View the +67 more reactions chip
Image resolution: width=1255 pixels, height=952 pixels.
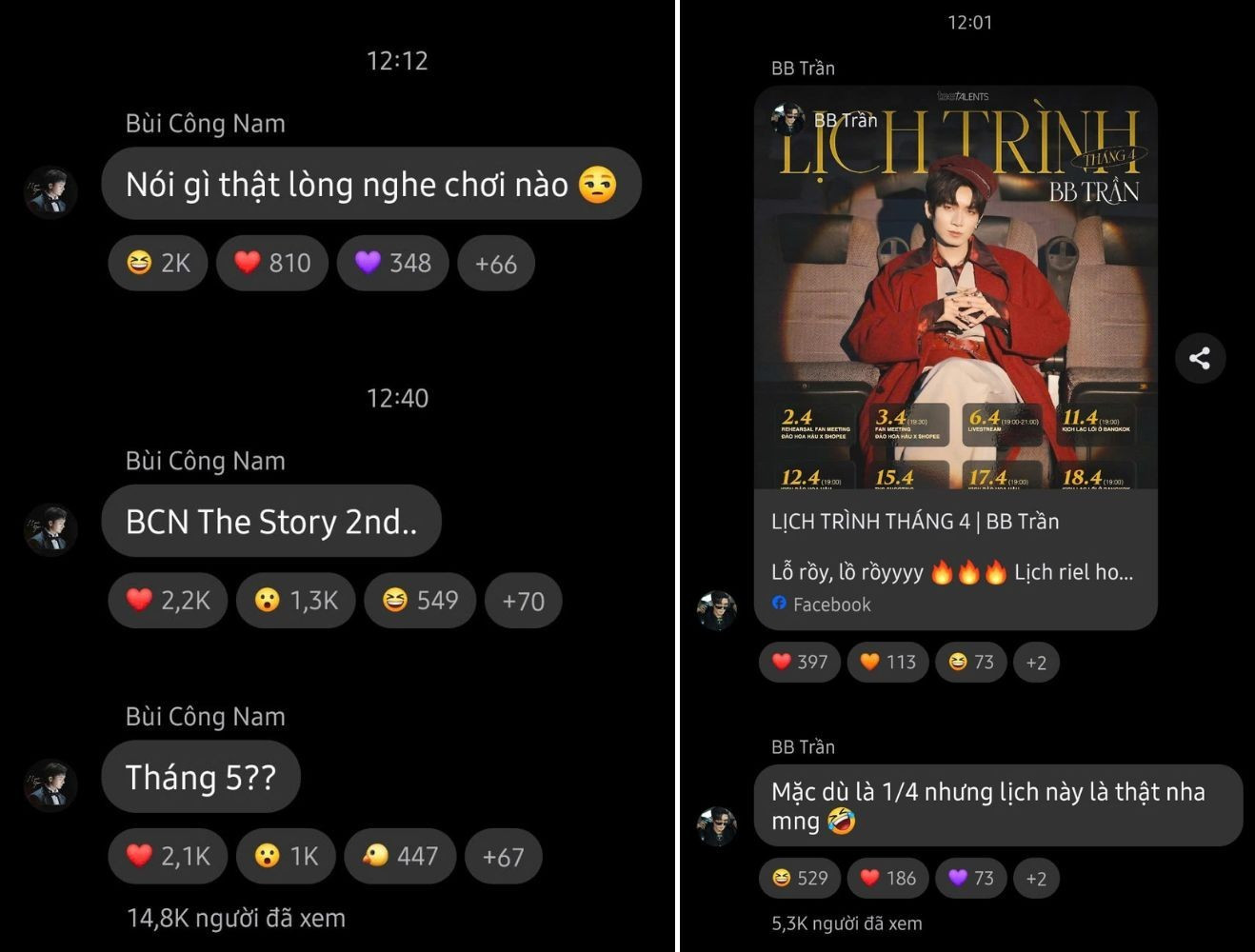503,857
